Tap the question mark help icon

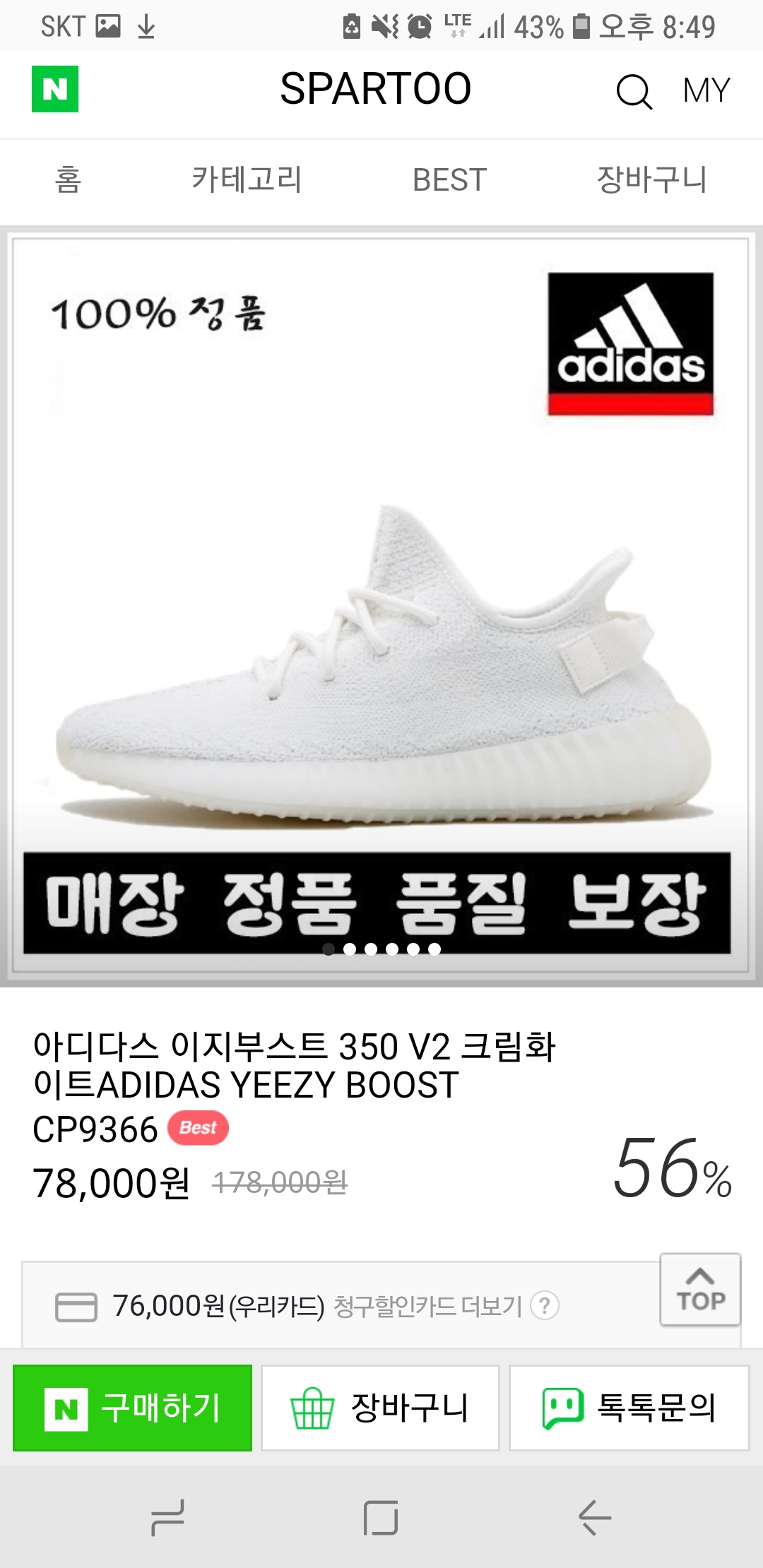[545, 1306]
